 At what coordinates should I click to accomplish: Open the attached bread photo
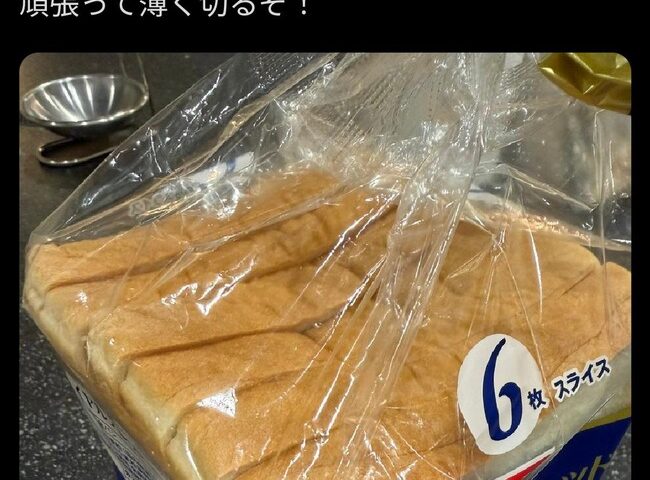coord(325,270)
